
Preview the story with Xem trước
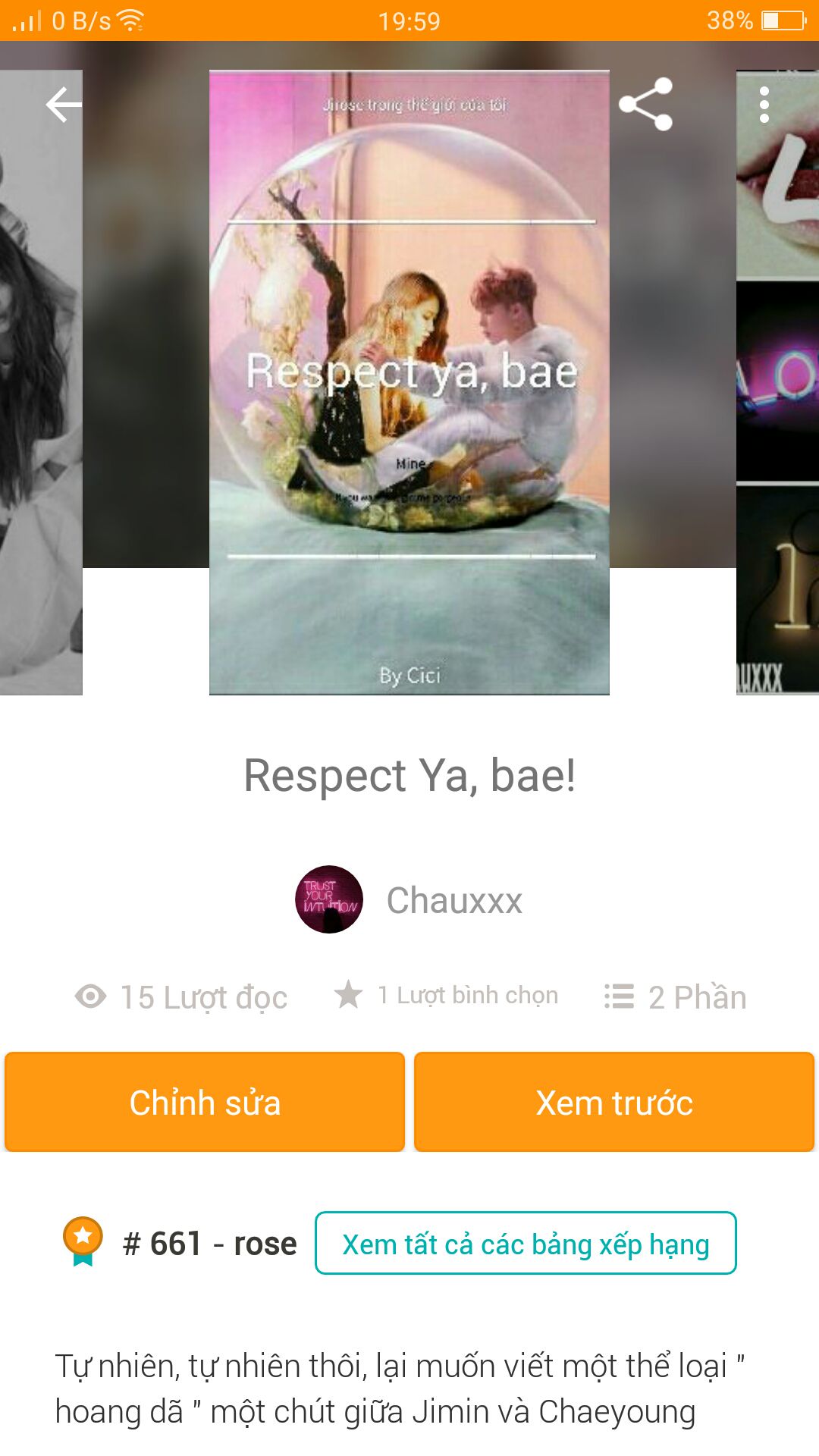(x=614, y=1102)
